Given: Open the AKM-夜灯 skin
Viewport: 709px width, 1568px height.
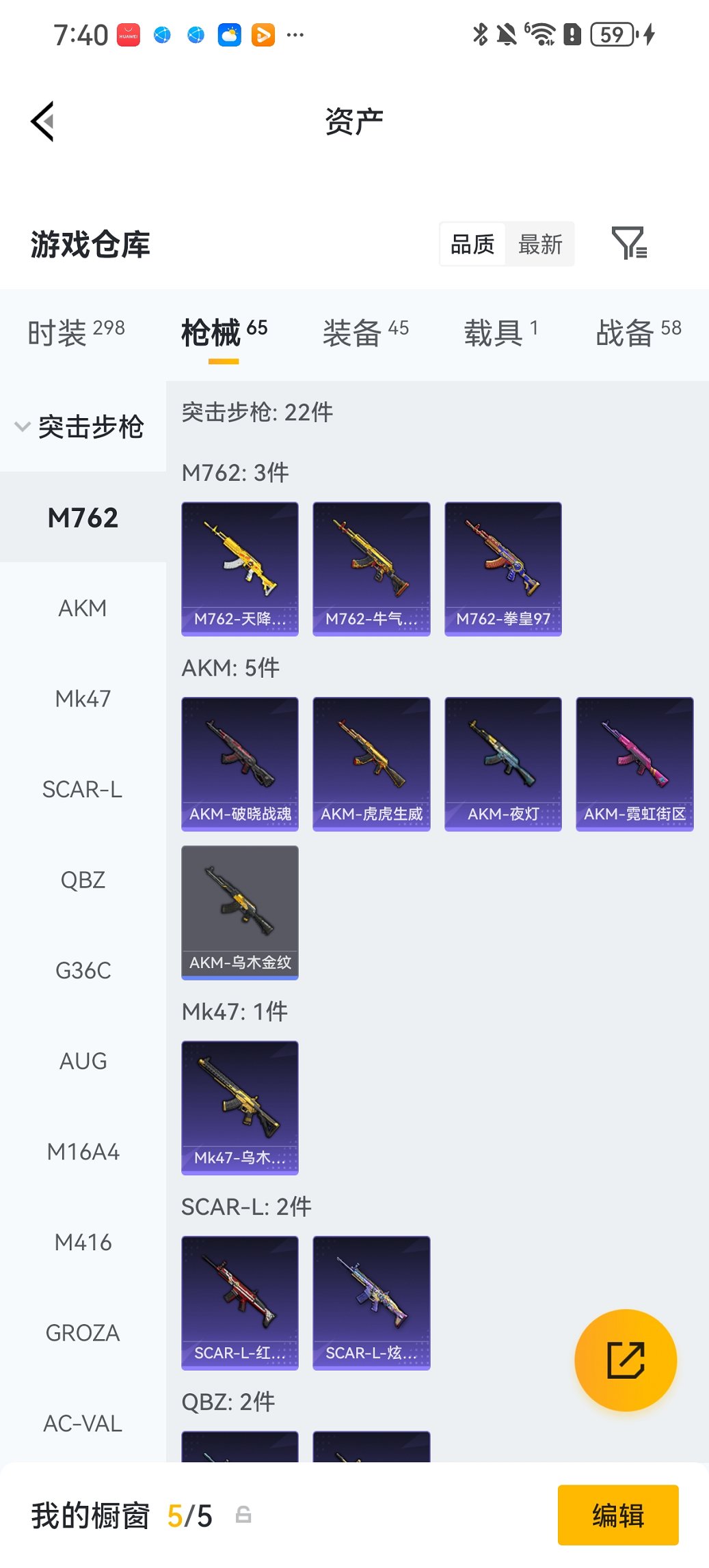Looking at the screenshot, I should [503, 764].
